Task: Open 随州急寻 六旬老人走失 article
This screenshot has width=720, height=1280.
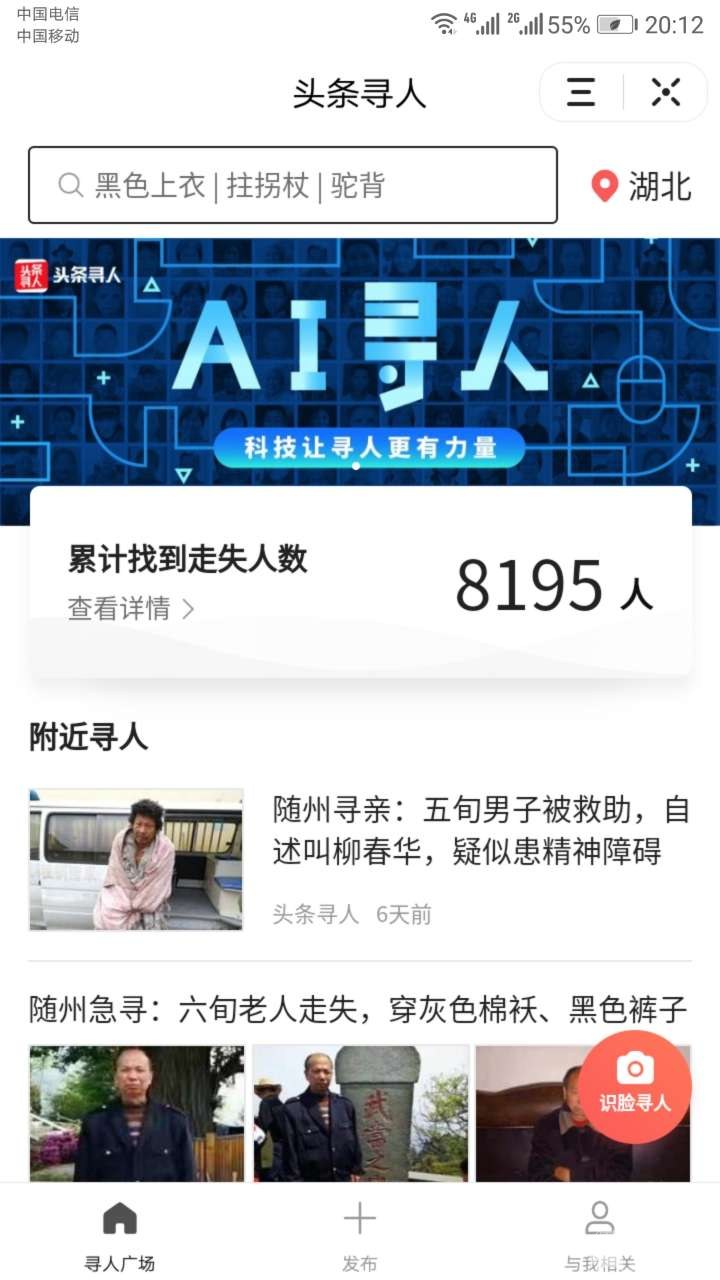Action: pyautogui.click(x=358, y=1010)
